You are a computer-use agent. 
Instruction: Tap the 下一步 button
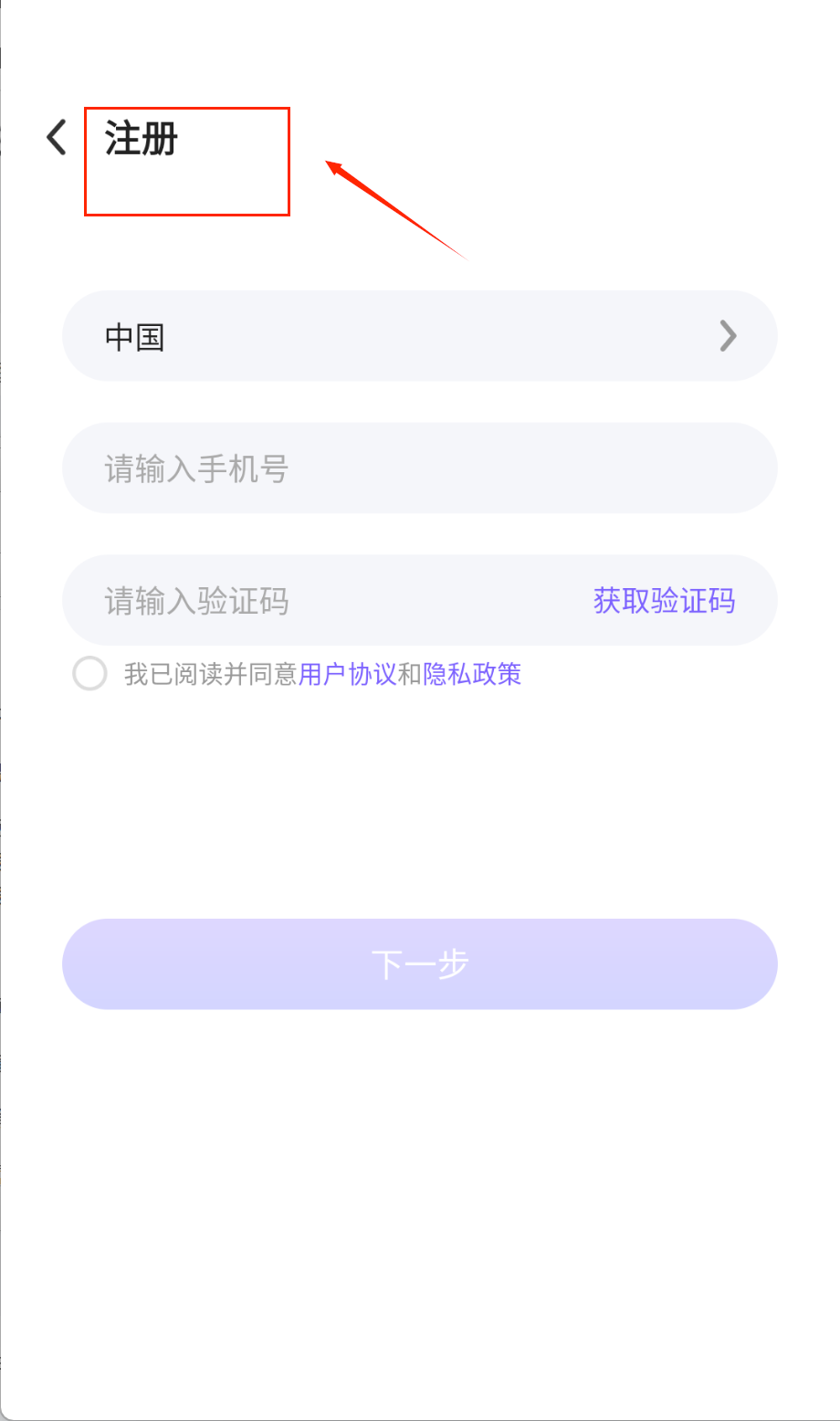tap(419, 963)
